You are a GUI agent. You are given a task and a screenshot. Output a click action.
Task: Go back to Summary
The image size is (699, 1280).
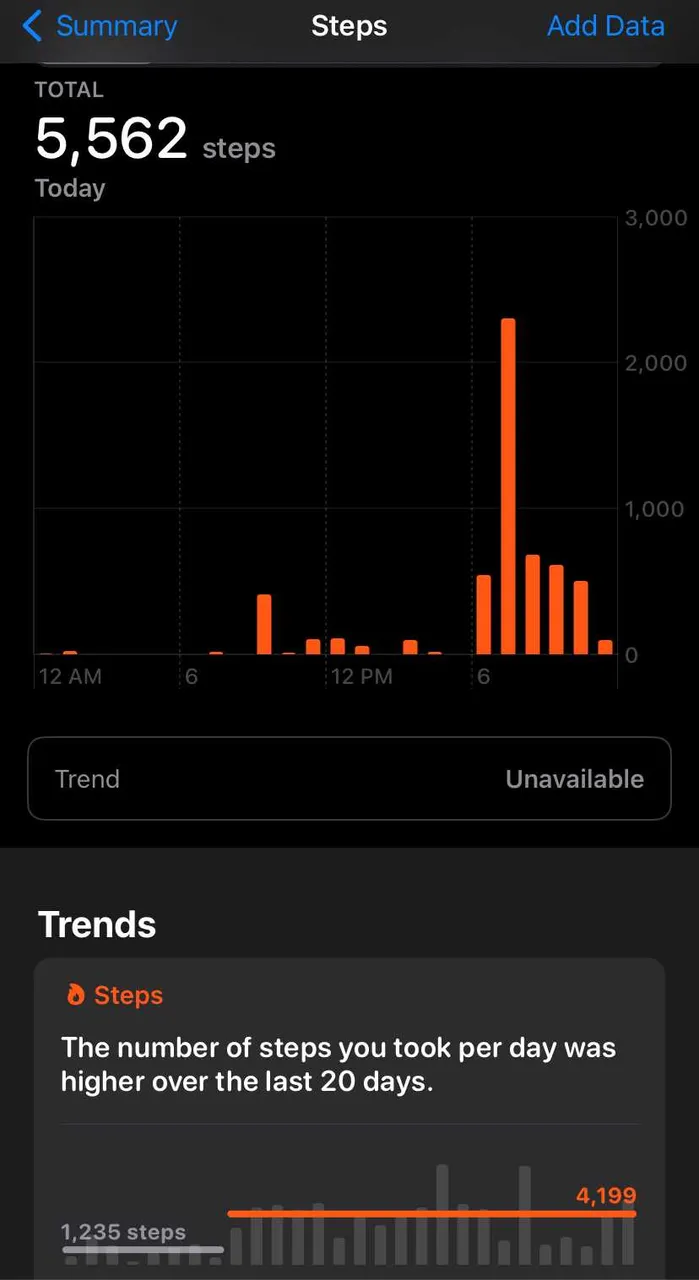click(100, 27)
